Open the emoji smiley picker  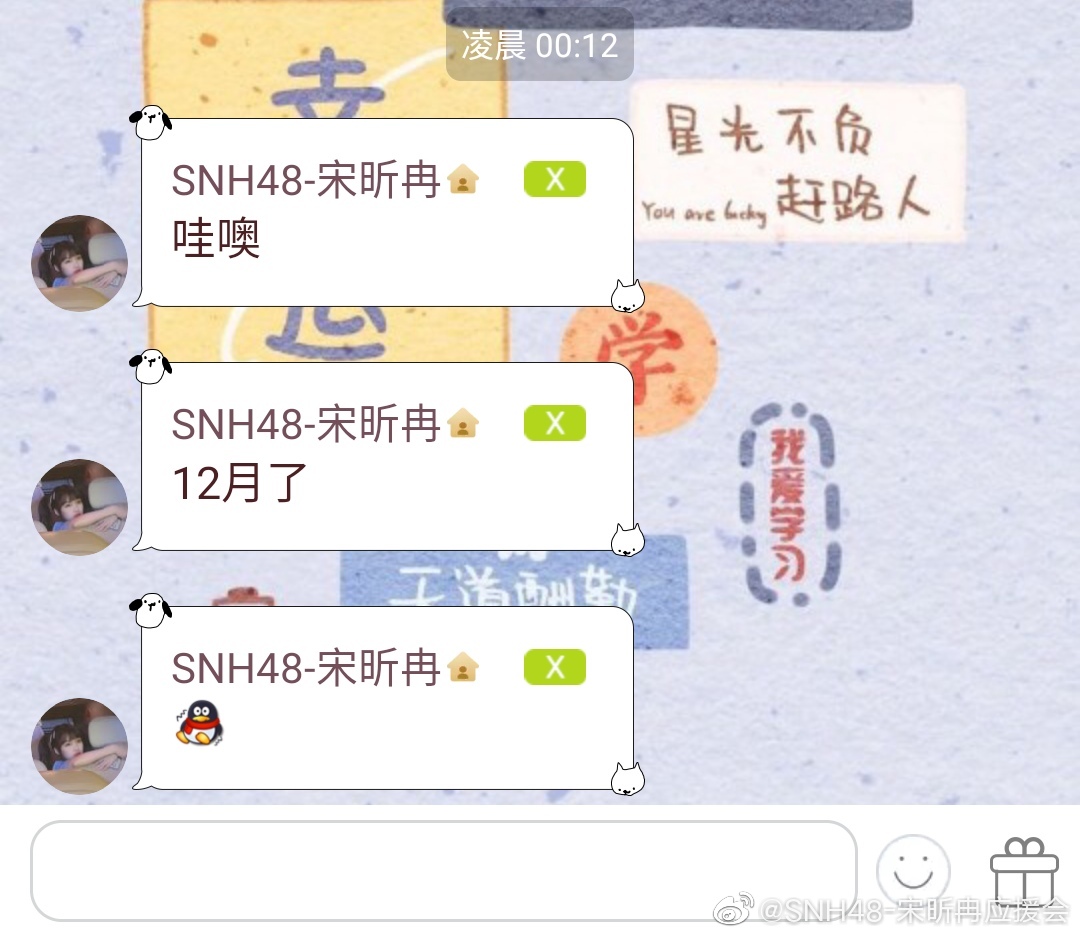[912, 871]
